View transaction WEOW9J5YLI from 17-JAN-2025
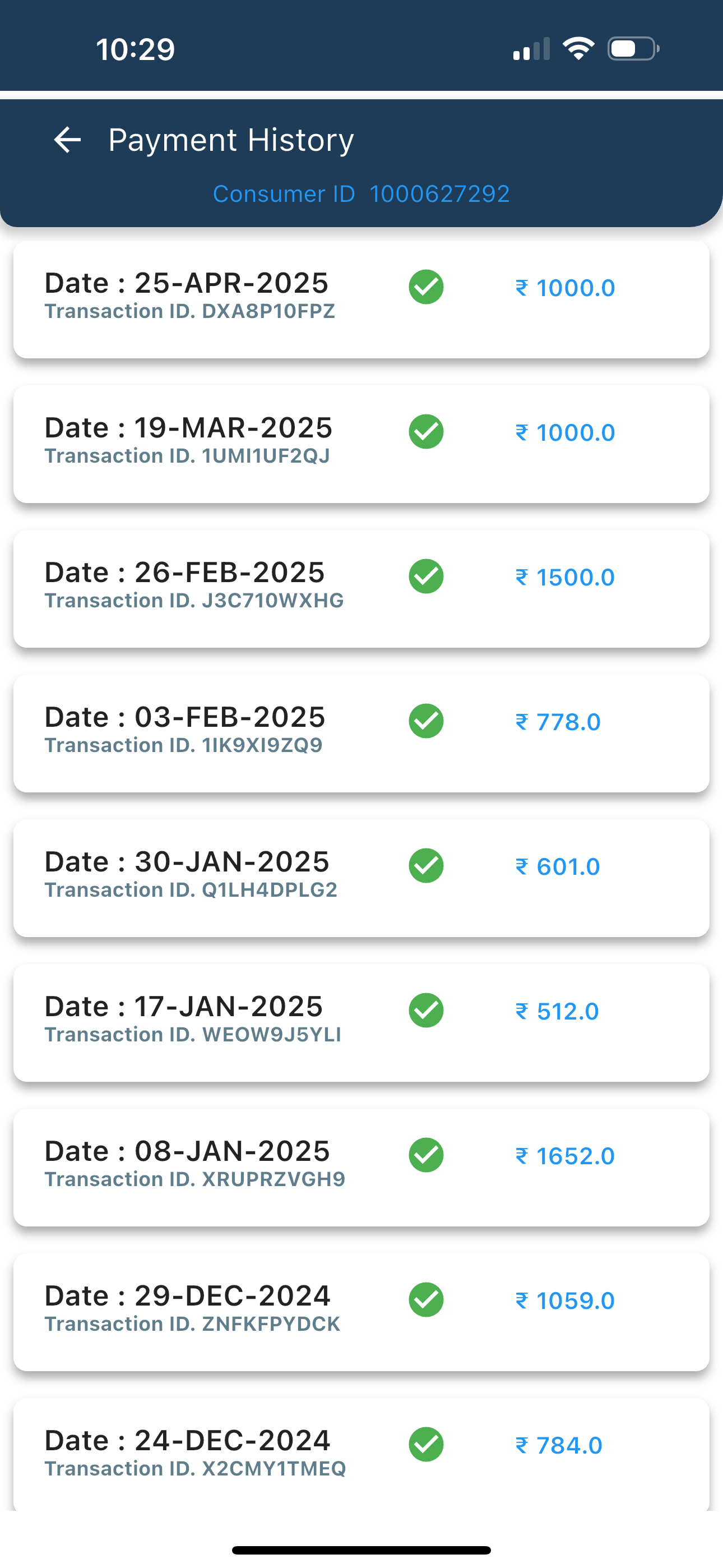Image resolution: width=723 pixels, height=1568 pixels. [361, 1022]
